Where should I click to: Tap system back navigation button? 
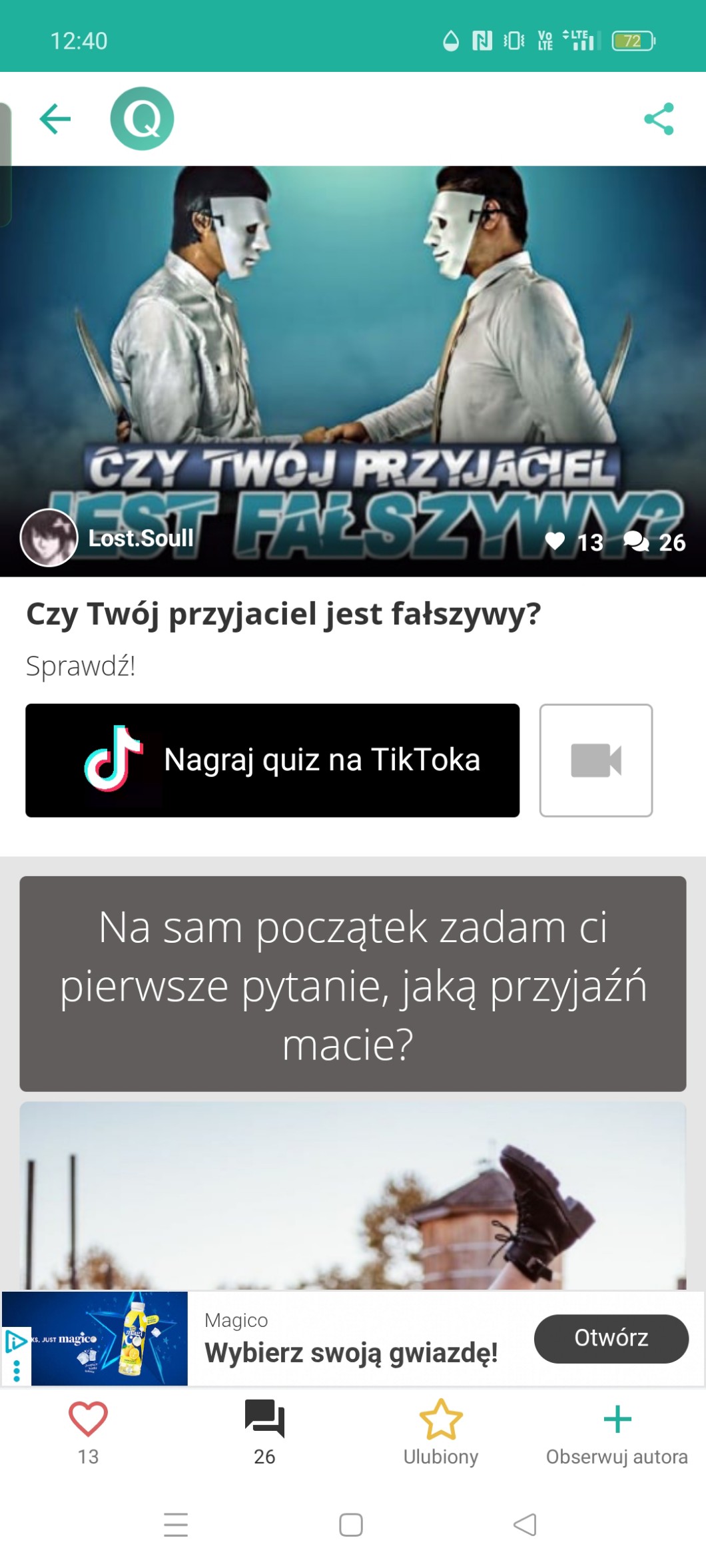click(526, 1525)
